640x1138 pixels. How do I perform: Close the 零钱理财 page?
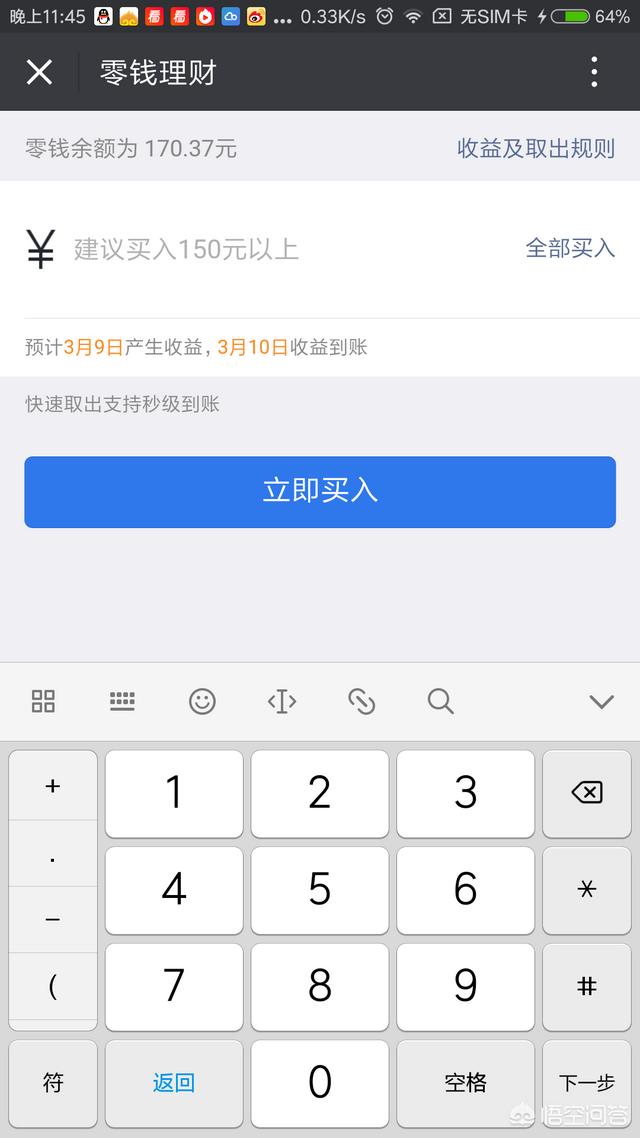coord(39,72)
